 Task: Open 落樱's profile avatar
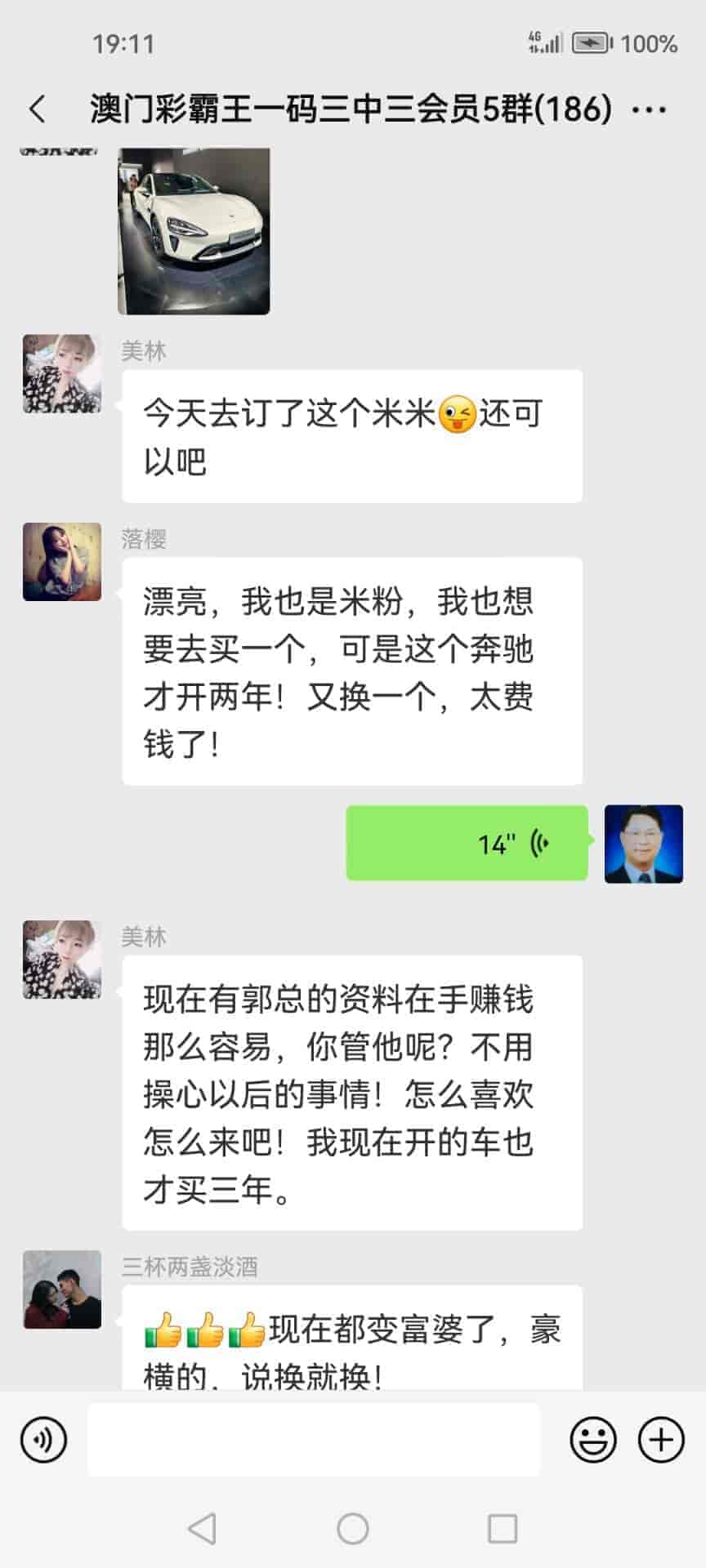[62, 562]
